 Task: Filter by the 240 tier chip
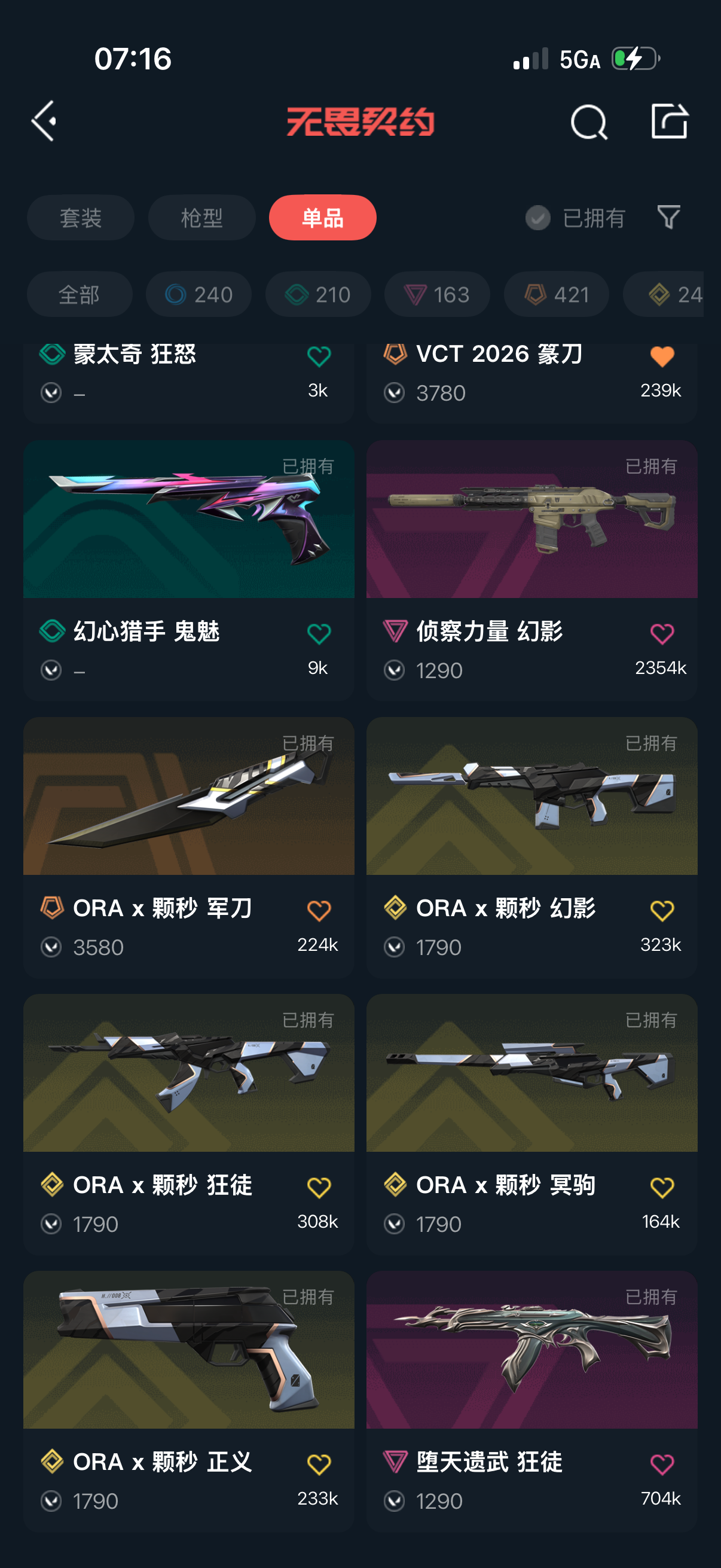coord(199,295)
